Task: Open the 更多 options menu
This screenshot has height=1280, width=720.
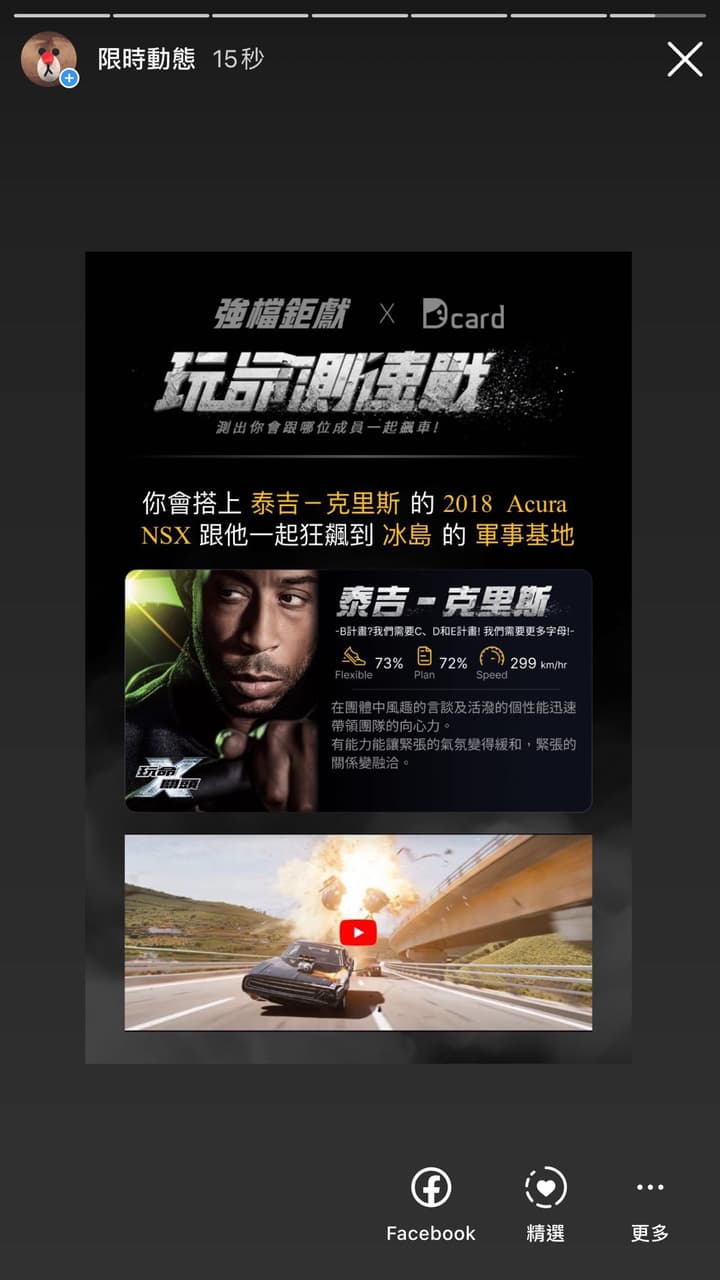Action: (x=650, y=1205)
